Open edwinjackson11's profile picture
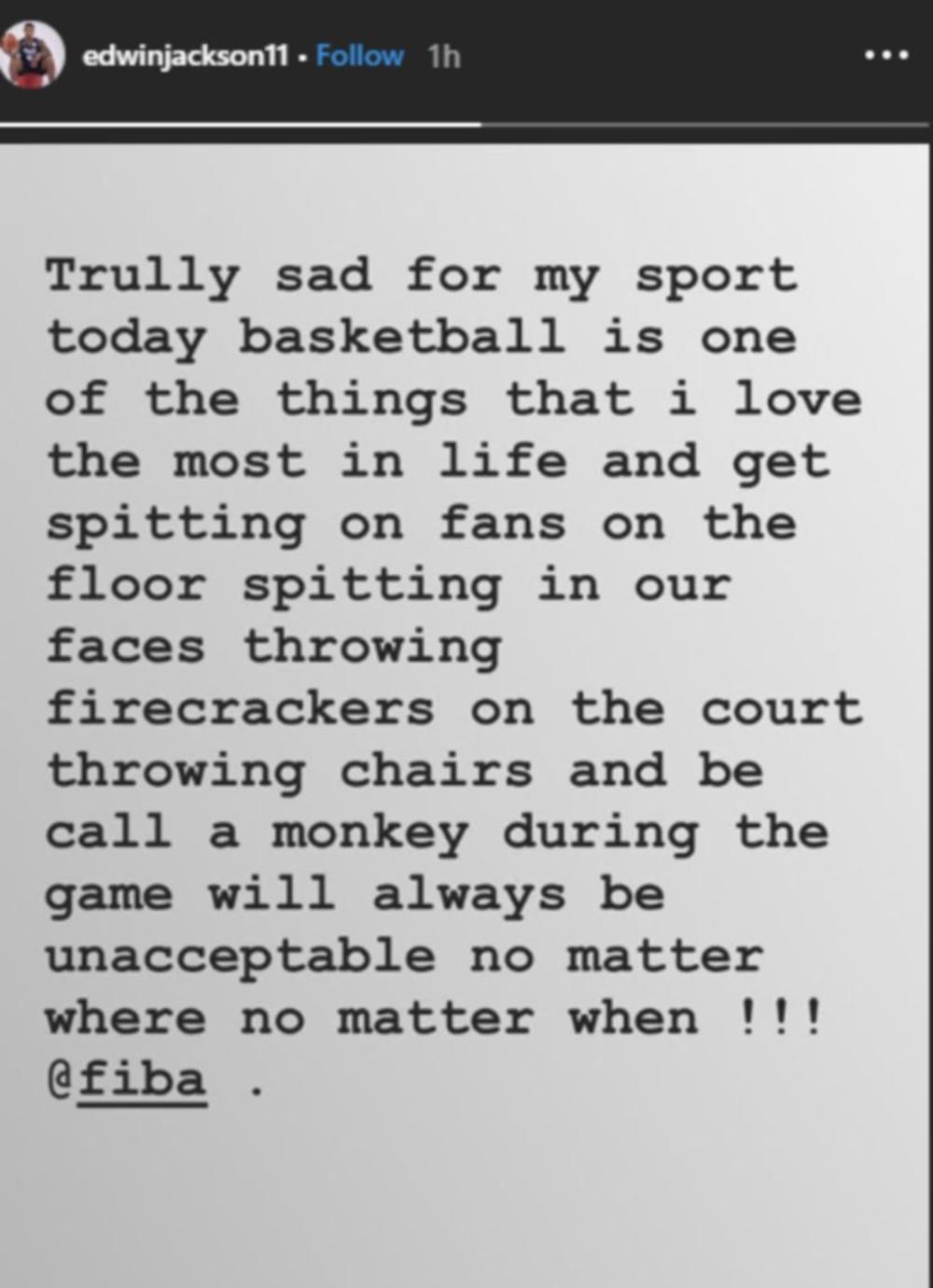The width and height of the screenshot is (933, 1288). tap(33, 55)
